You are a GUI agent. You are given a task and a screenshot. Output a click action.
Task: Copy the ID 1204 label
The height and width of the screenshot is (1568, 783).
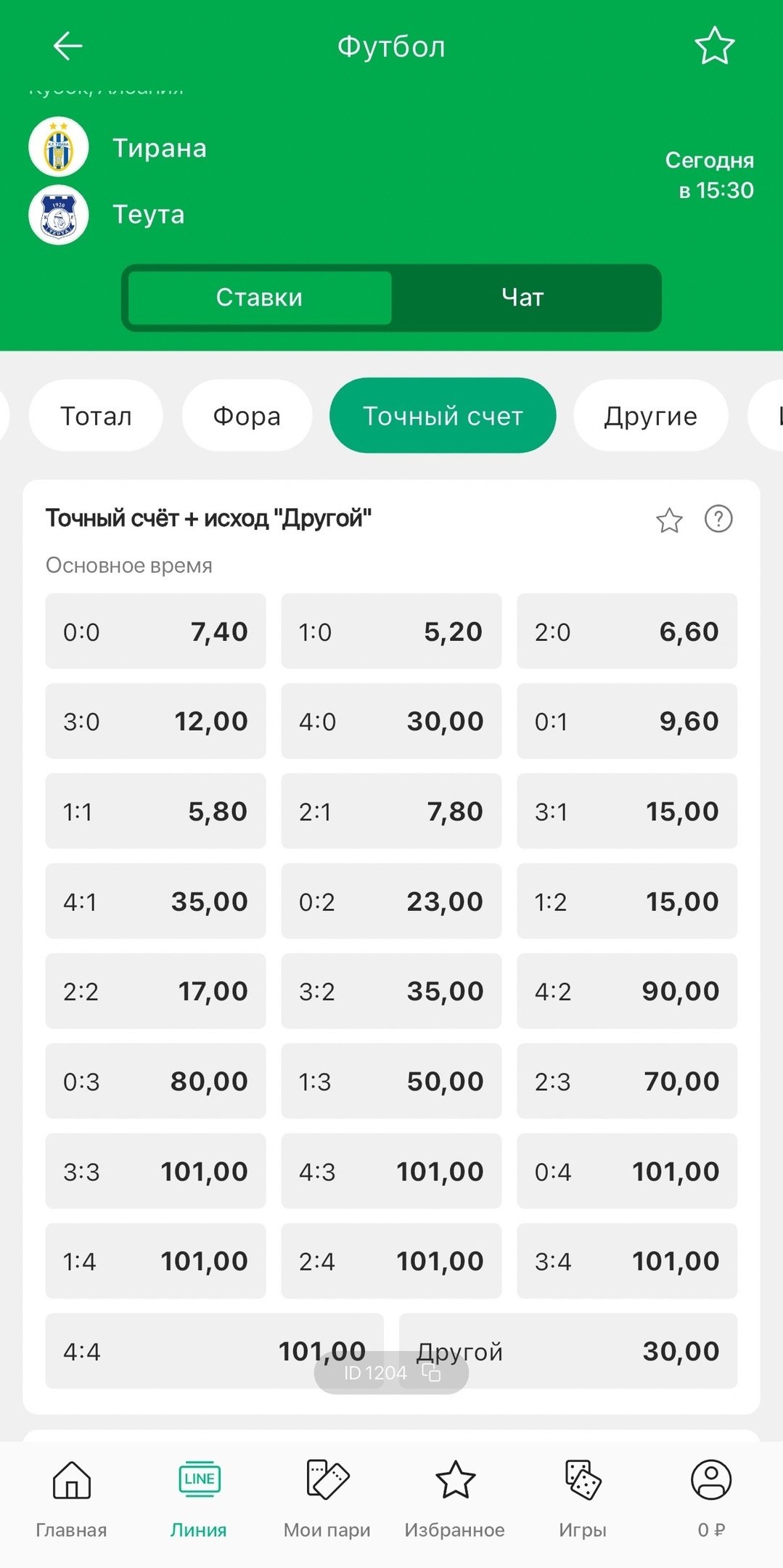431,1373
